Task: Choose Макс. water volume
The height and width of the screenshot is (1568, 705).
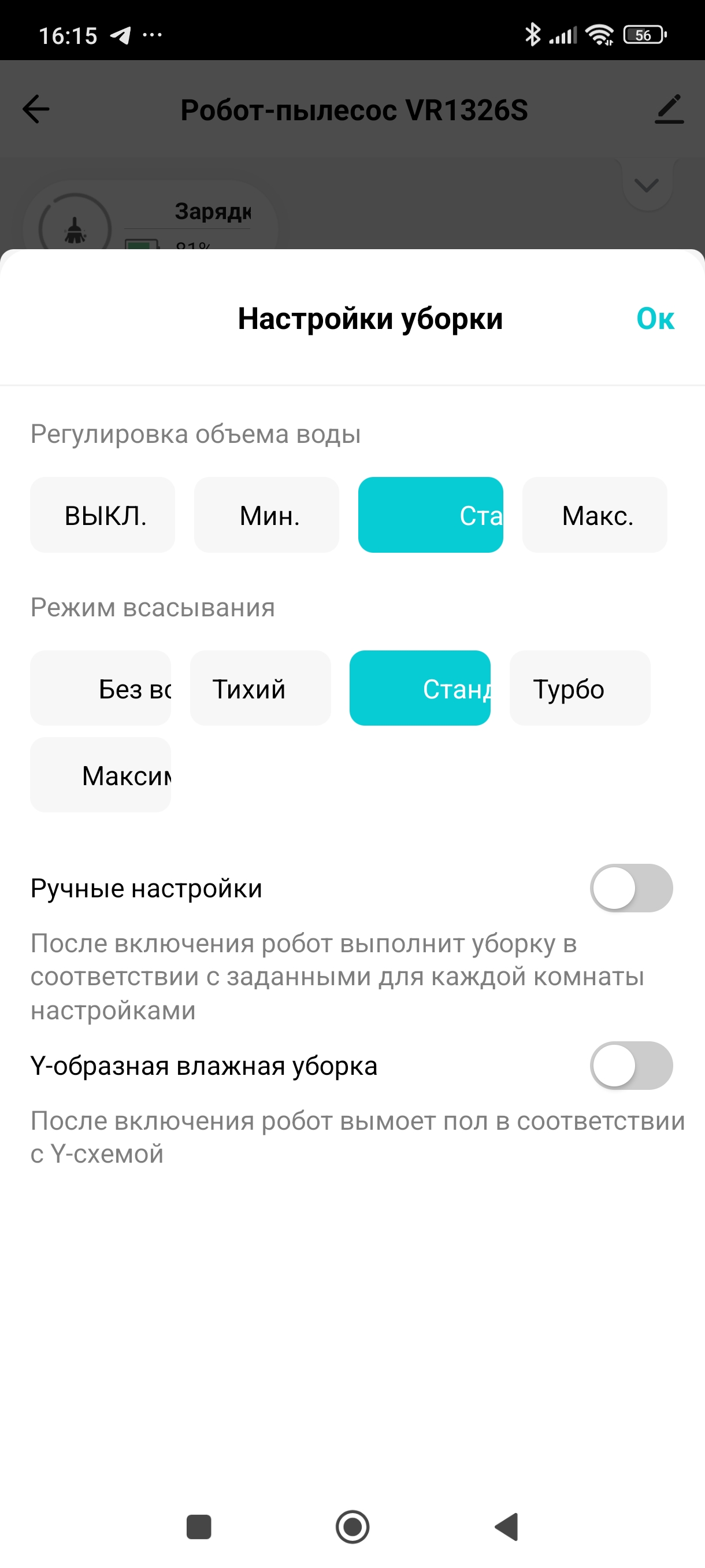Action: [594, 515]
